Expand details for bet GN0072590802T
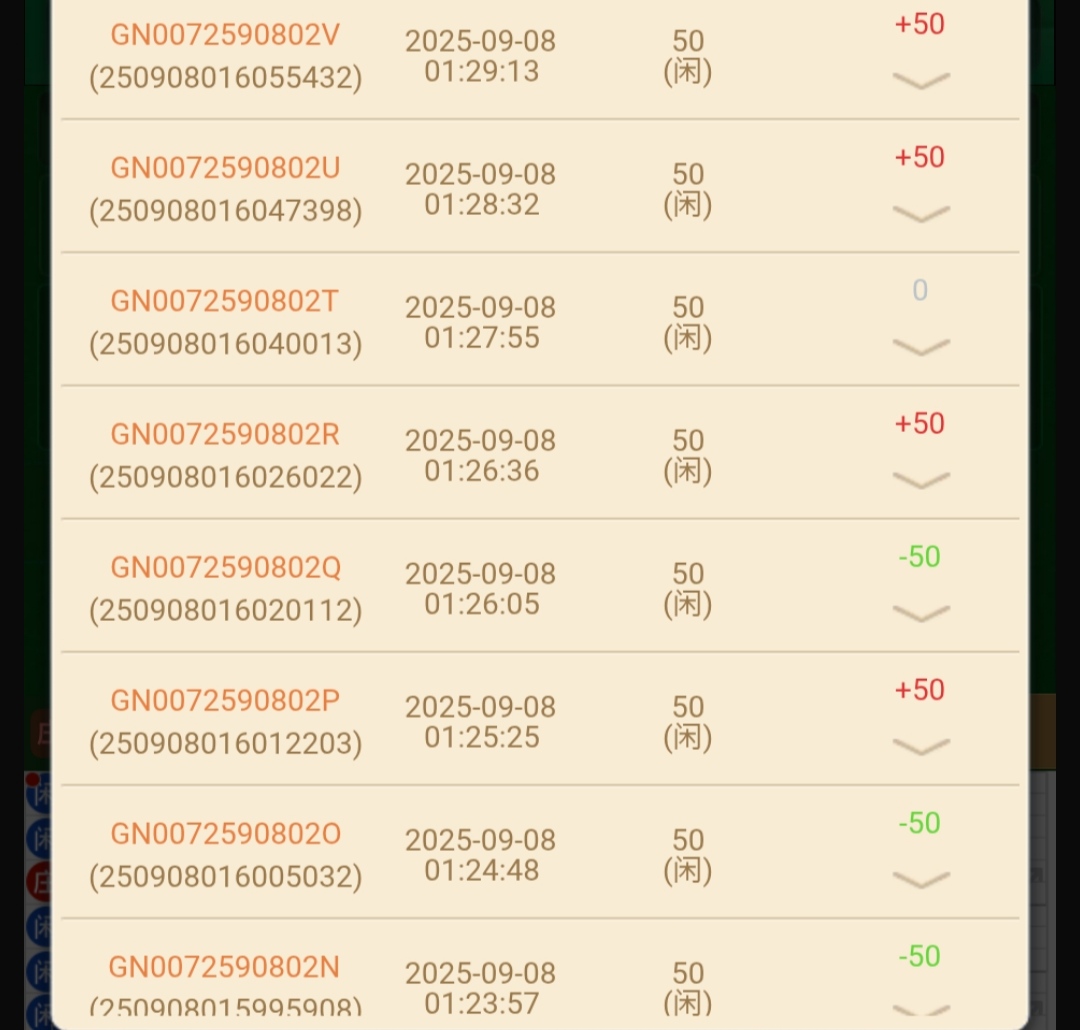The height and width of the screenshot is (1030, 1080). click(x=920, y=346)
